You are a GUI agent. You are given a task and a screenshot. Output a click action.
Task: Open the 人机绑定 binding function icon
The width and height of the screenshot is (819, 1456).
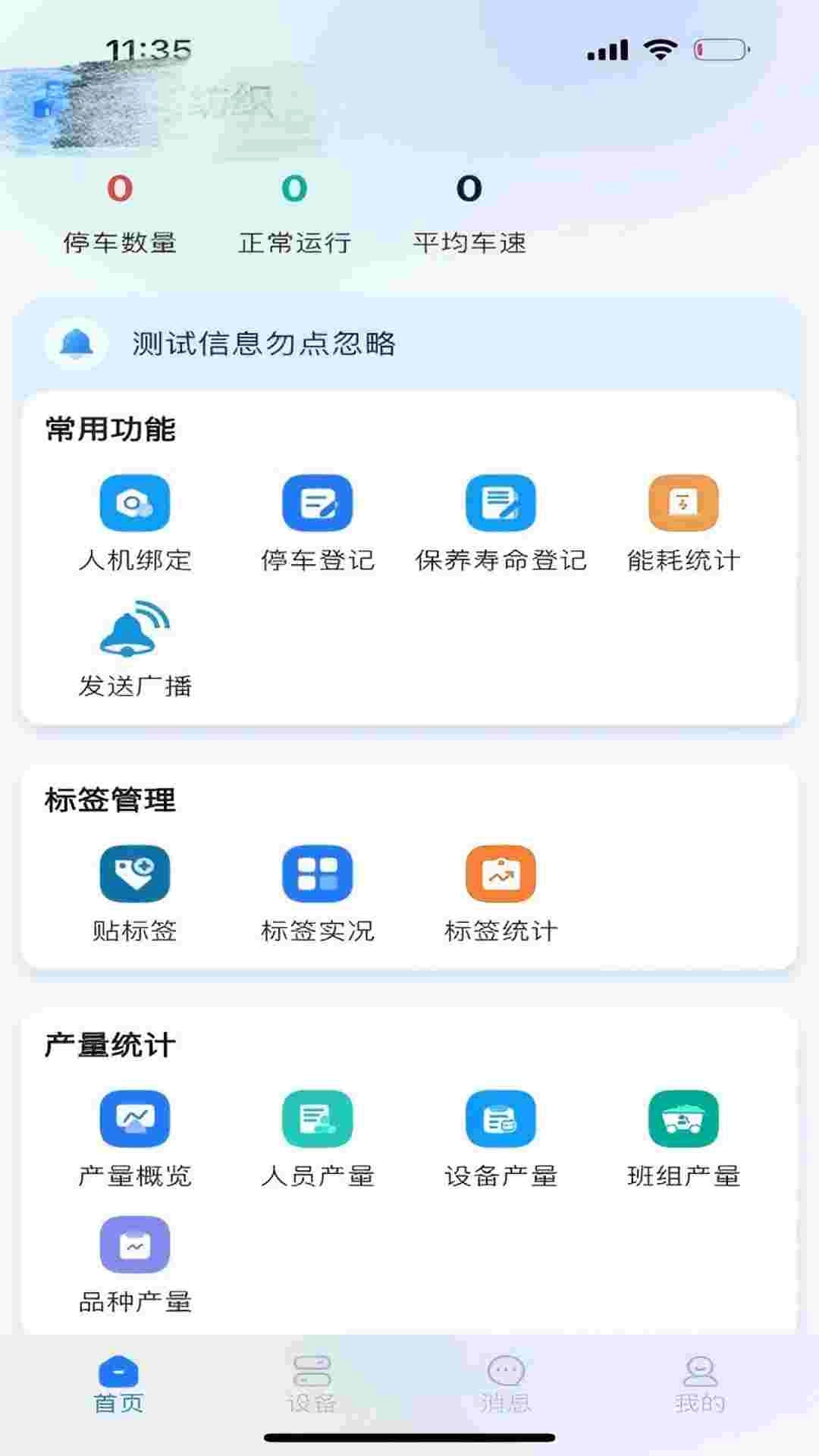click(x=134, y=503)
